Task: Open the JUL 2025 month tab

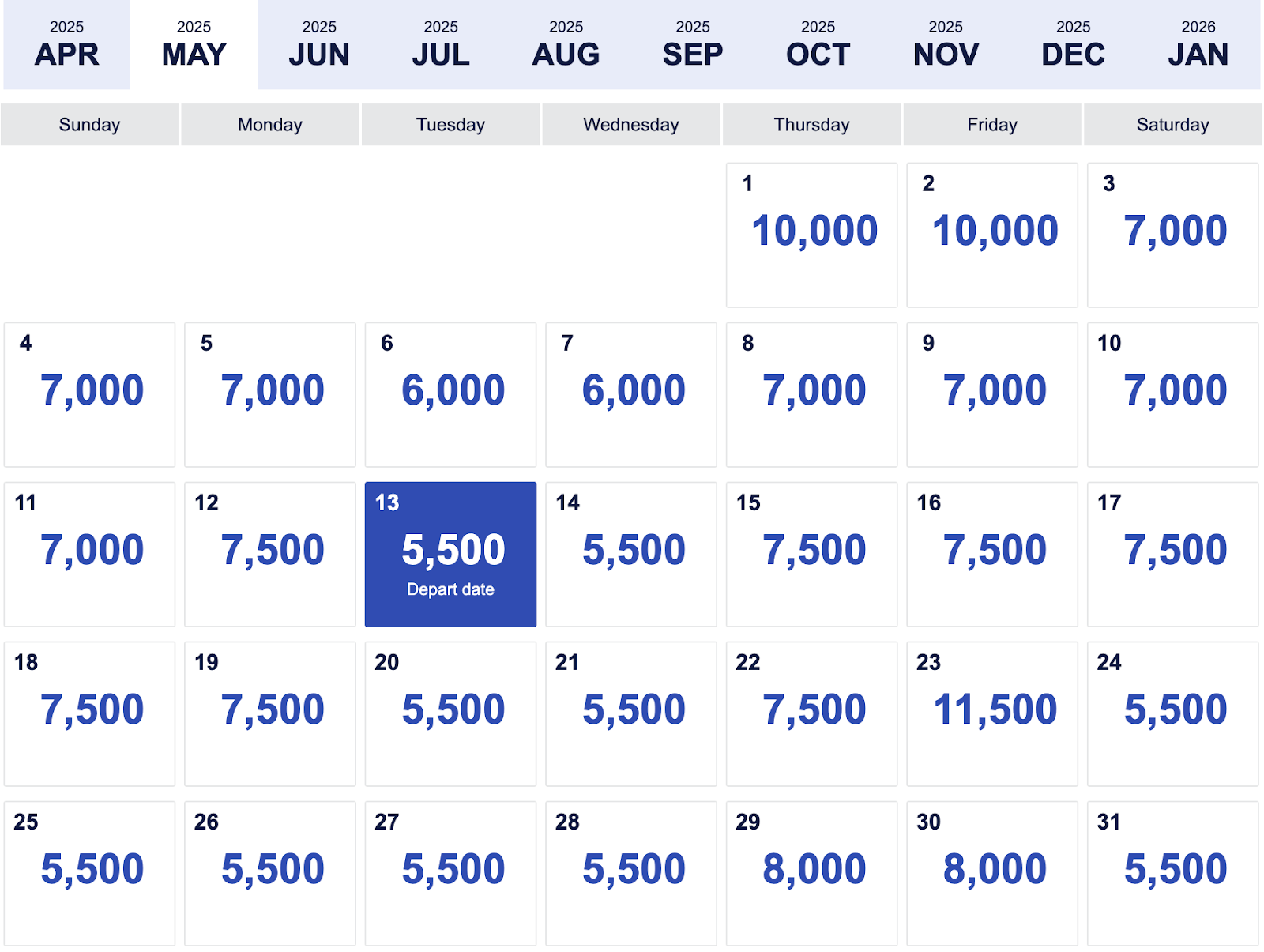Action: tap(440, 45)
